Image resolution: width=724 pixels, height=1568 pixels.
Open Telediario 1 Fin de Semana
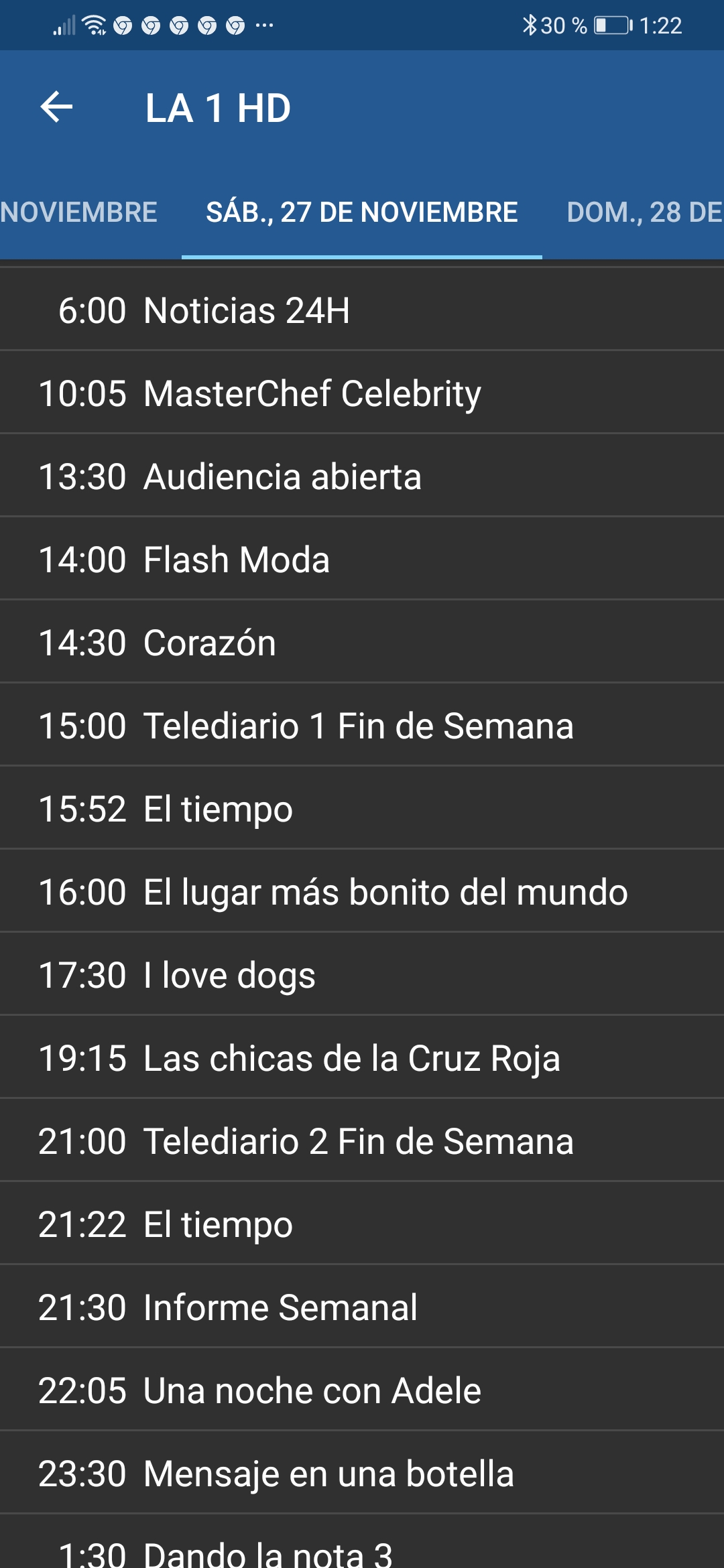362,726
